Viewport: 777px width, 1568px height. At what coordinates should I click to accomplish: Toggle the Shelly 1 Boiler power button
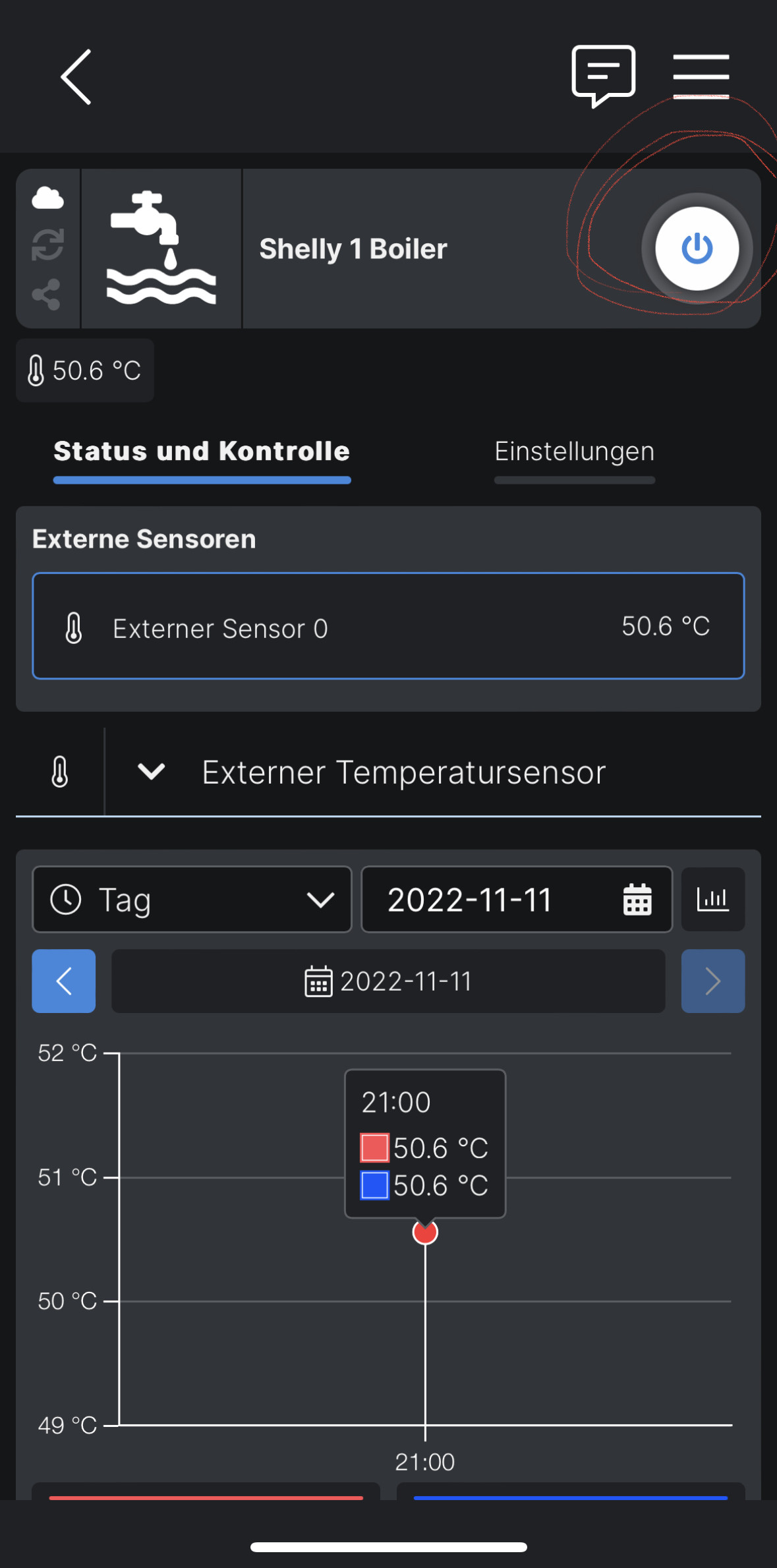click(x=697, y=248)
